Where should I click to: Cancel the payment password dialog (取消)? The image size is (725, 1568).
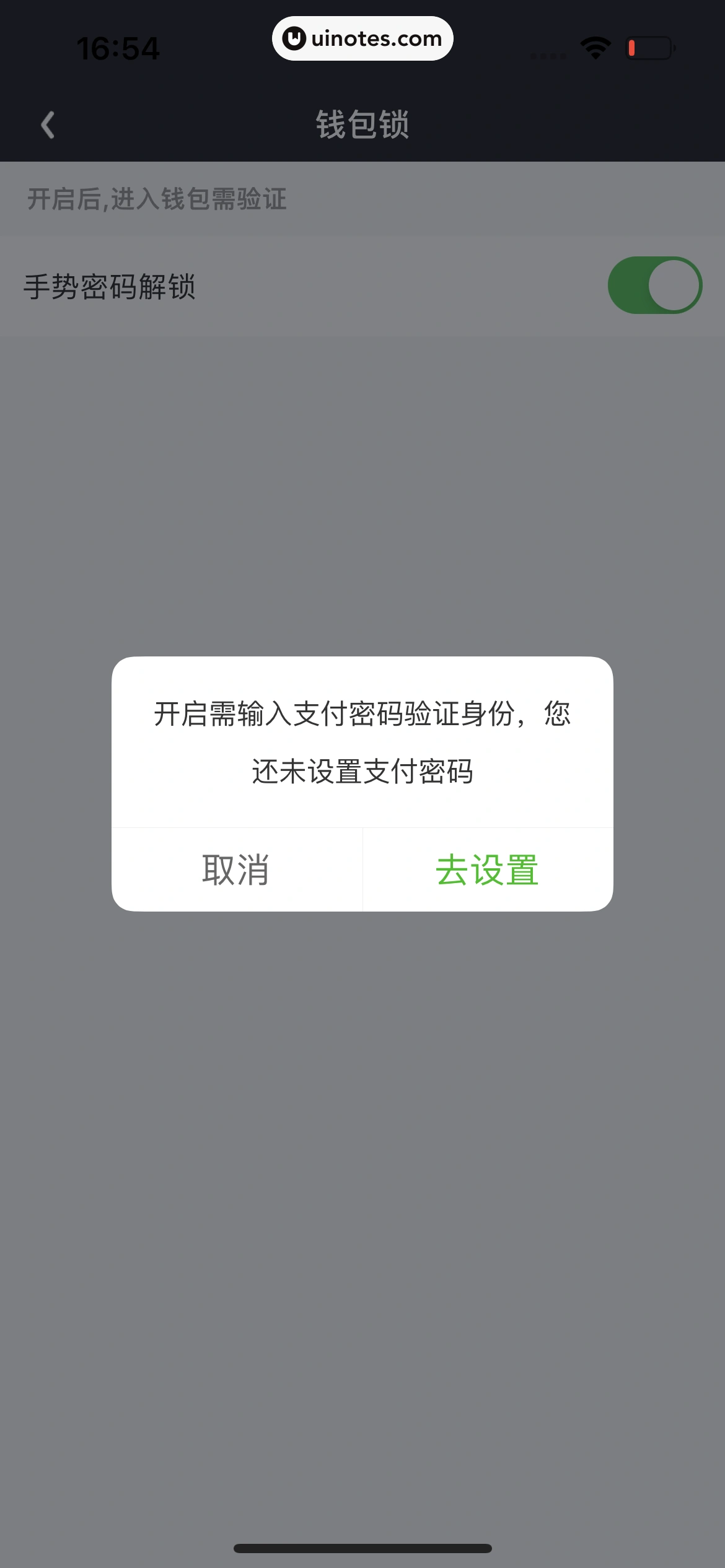coord(237,869)
